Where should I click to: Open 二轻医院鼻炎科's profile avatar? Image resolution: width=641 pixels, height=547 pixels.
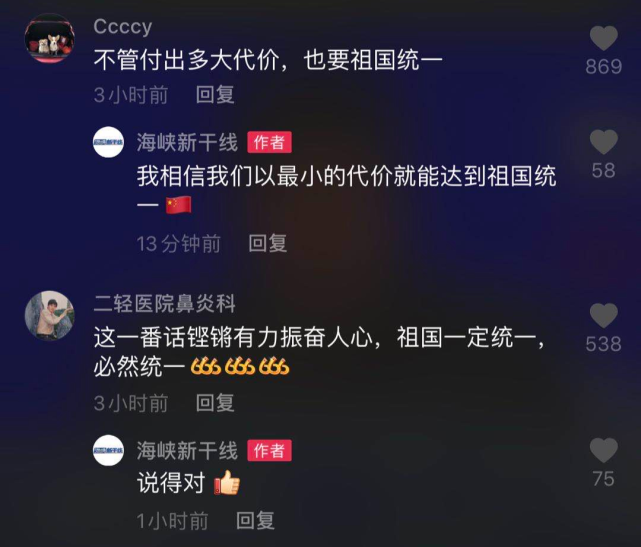(49, 315)
